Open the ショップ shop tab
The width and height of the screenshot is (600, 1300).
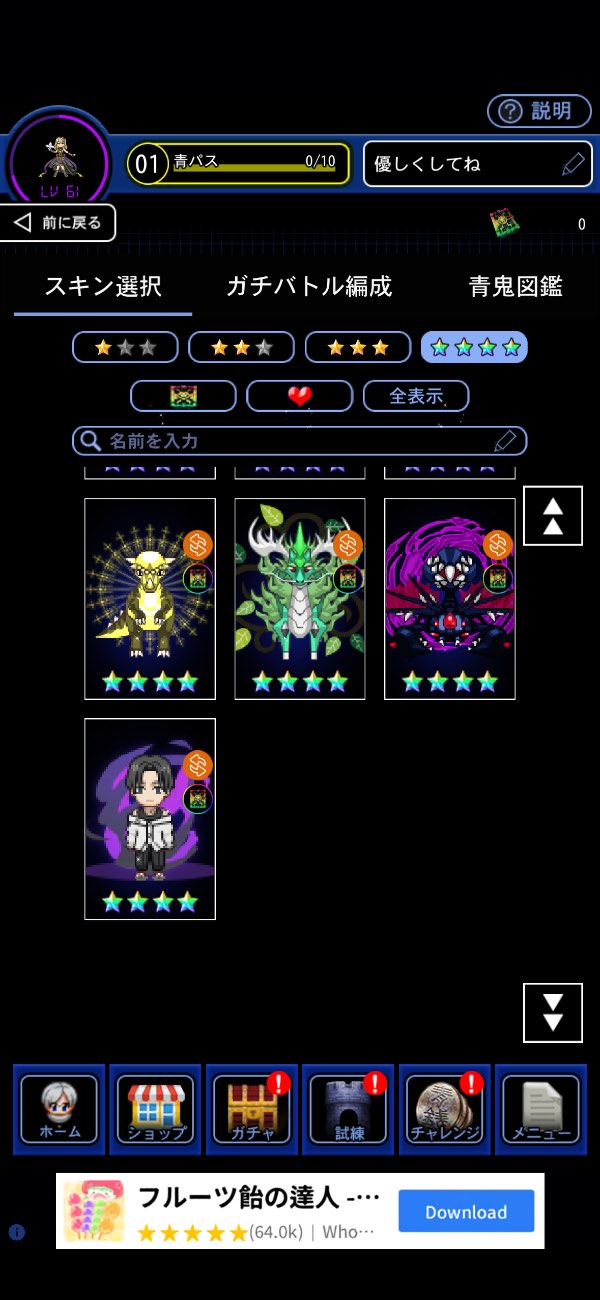155,1110
